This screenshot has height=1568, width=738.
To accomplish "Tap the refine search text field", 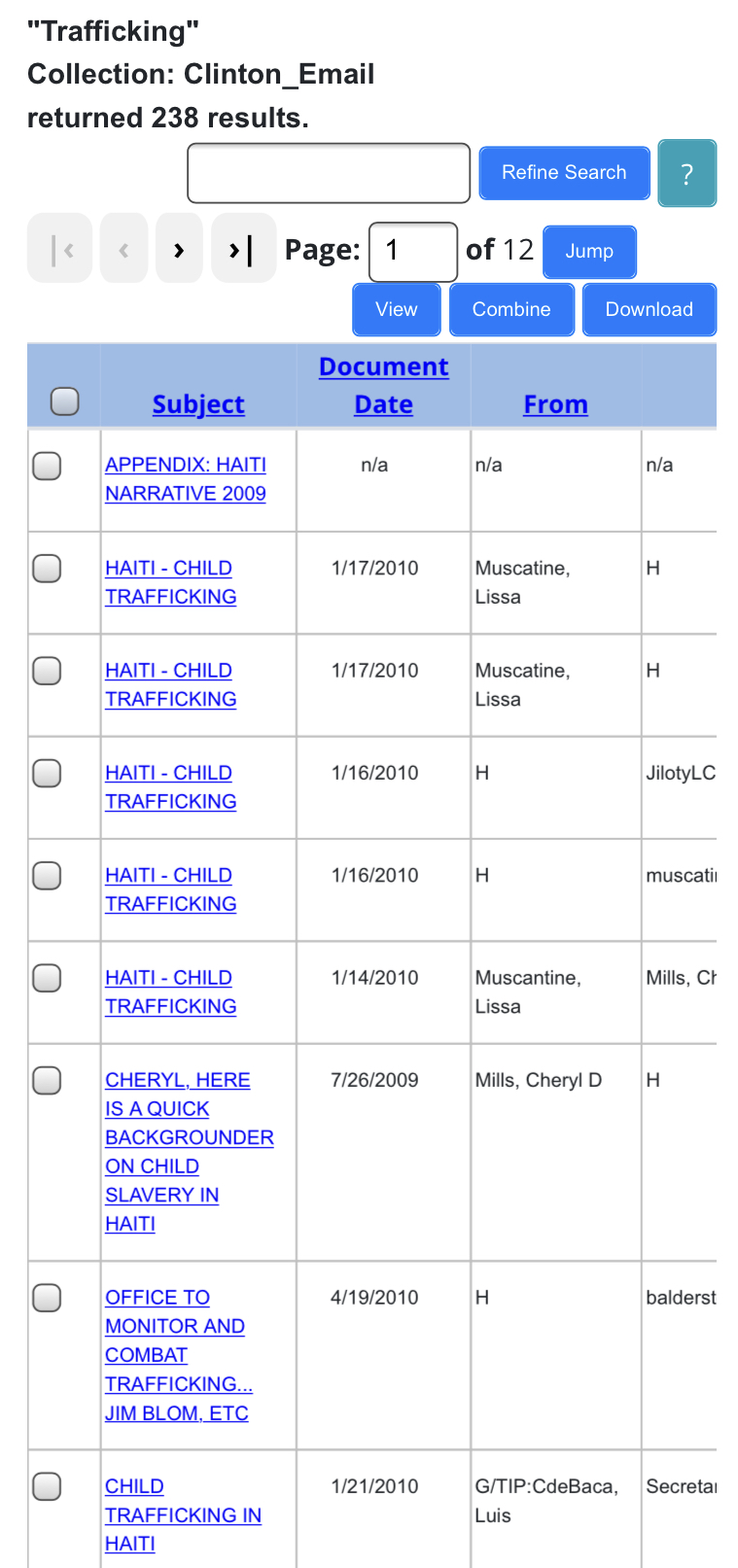I will [x=329, y=173].
